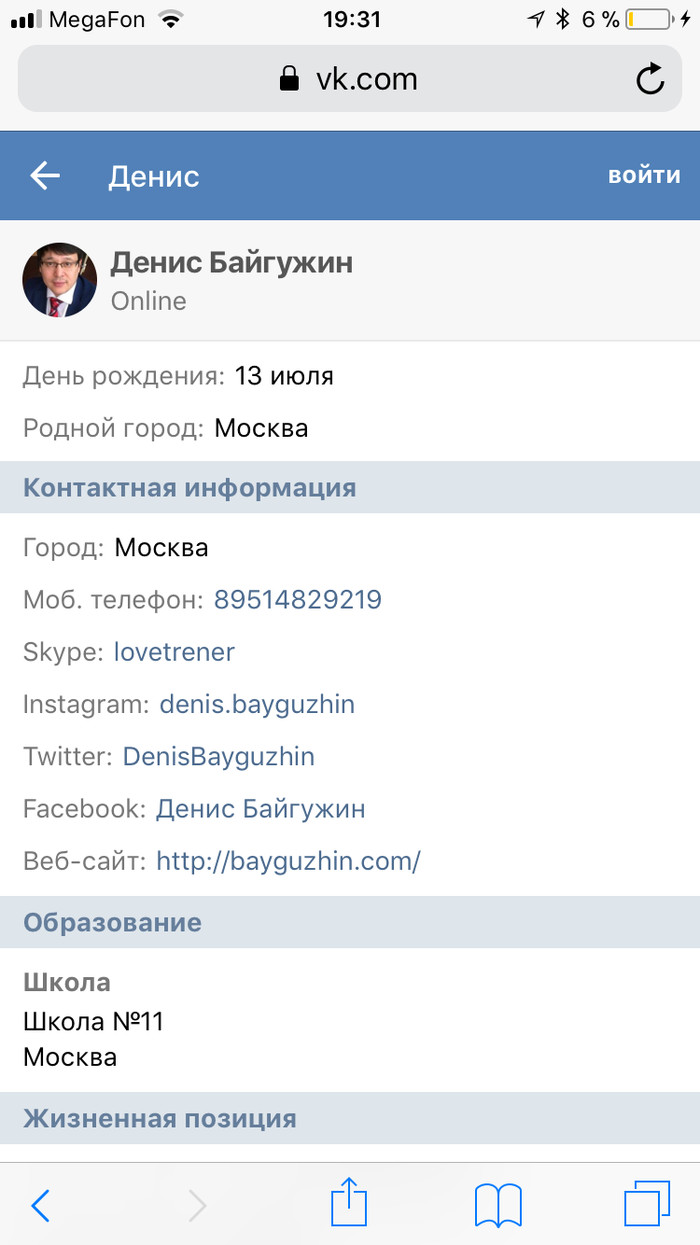The height and width of the screenshot is (1245, 700).
Task: Open Instagram link denis.bayguzhin
Action: 257,704
